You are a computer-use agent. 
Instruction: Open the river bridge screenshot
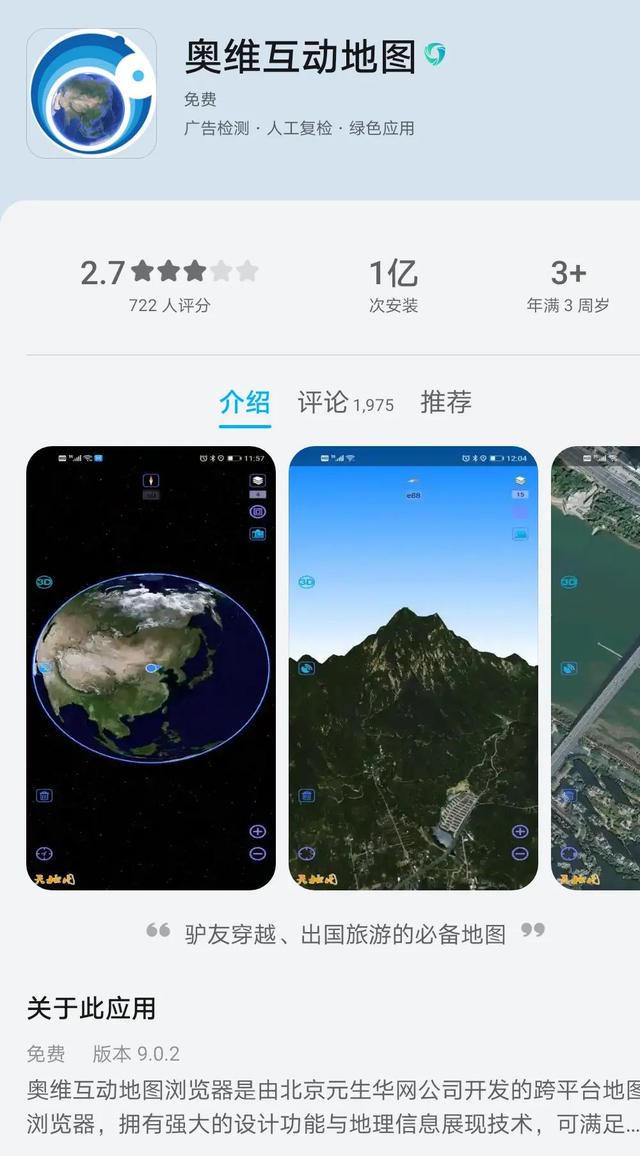596,668
